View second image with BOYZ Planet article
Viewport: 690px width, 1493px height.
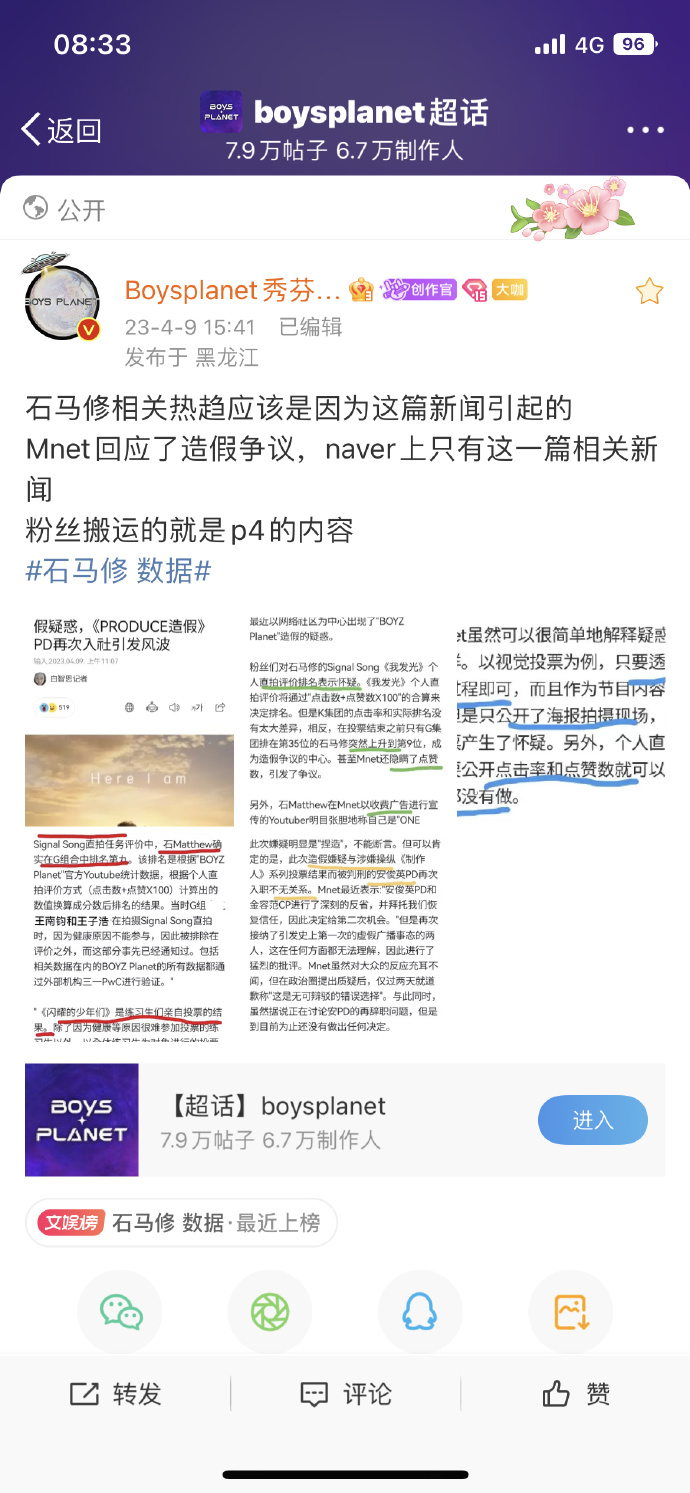pyautogui.click(x=345, y=827)
